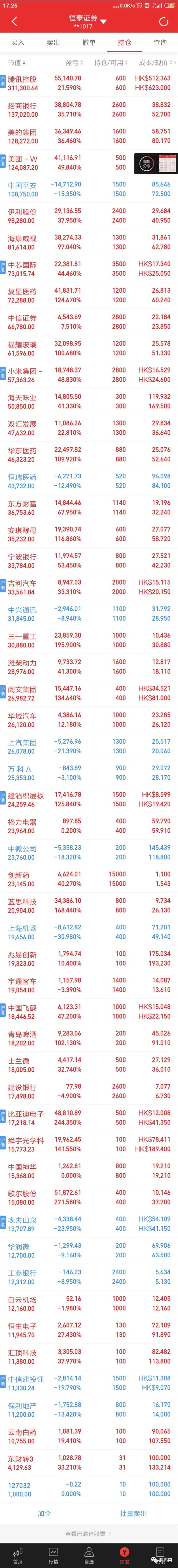Select the 查询 tab
The width and height of the screenshot is (178, 1568).
click(x=160, y=43)
